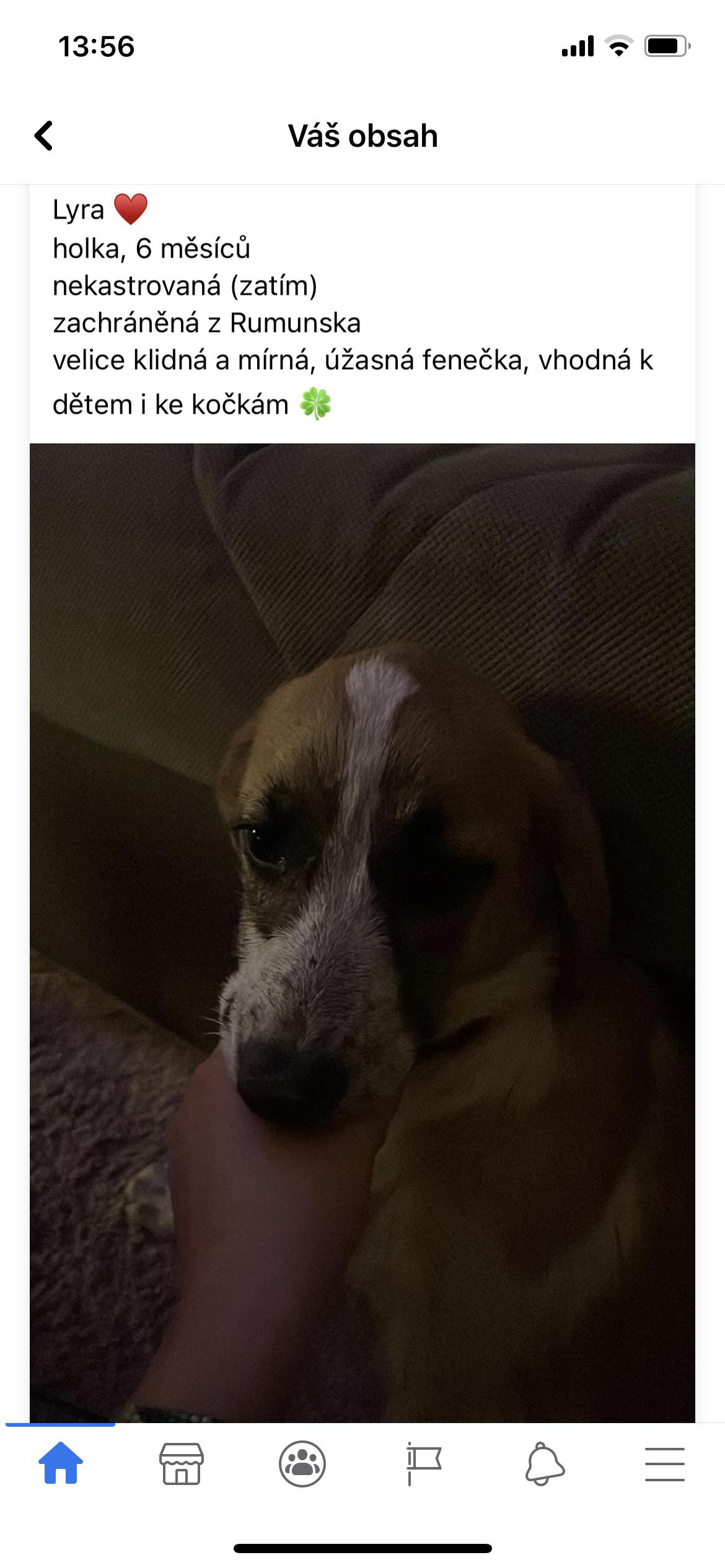Open Lyra's dog photo
The image size is (725, 1568).
[362, 929]
